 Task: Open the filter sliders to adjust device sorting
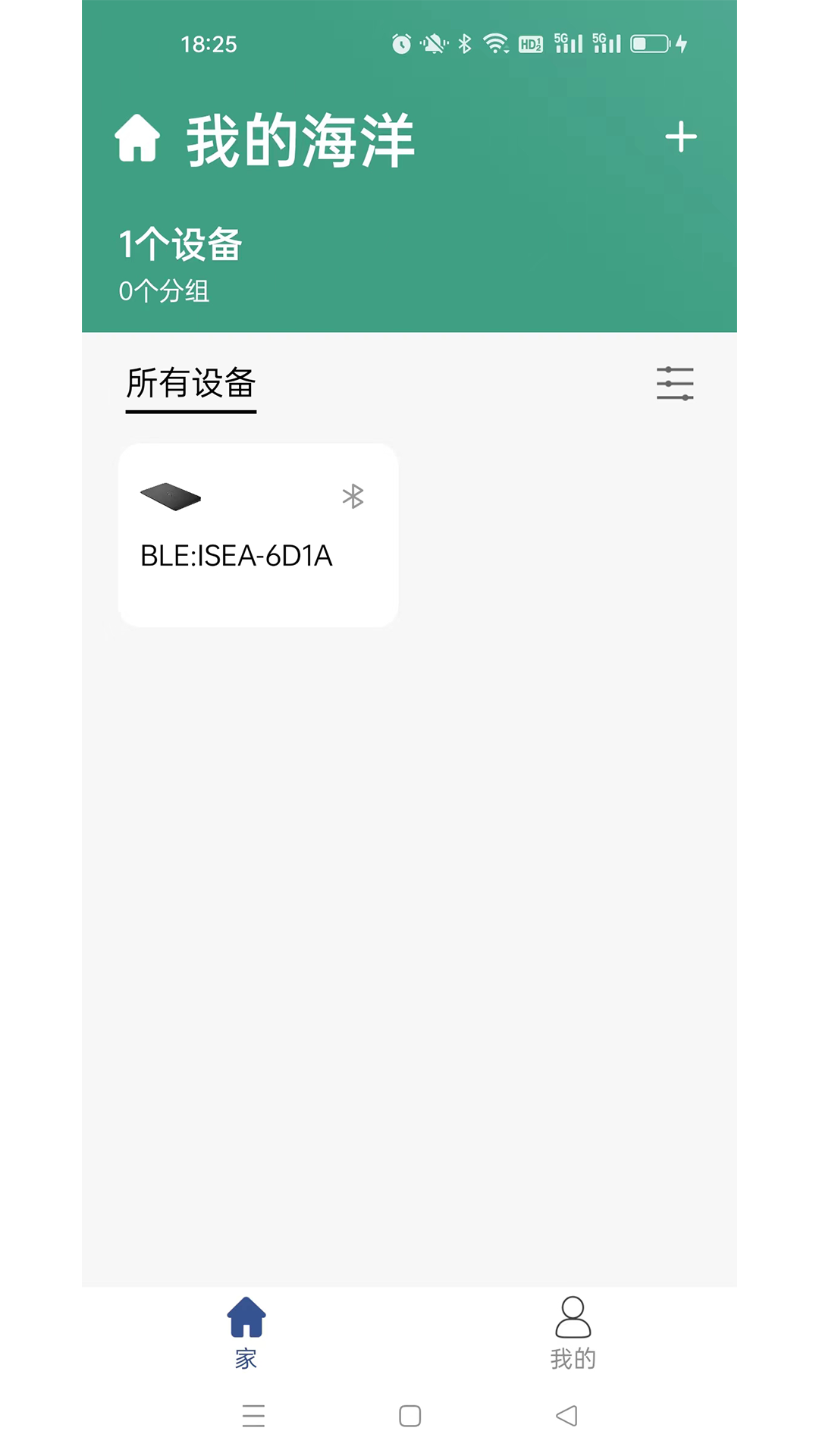(x=675, y=384)
